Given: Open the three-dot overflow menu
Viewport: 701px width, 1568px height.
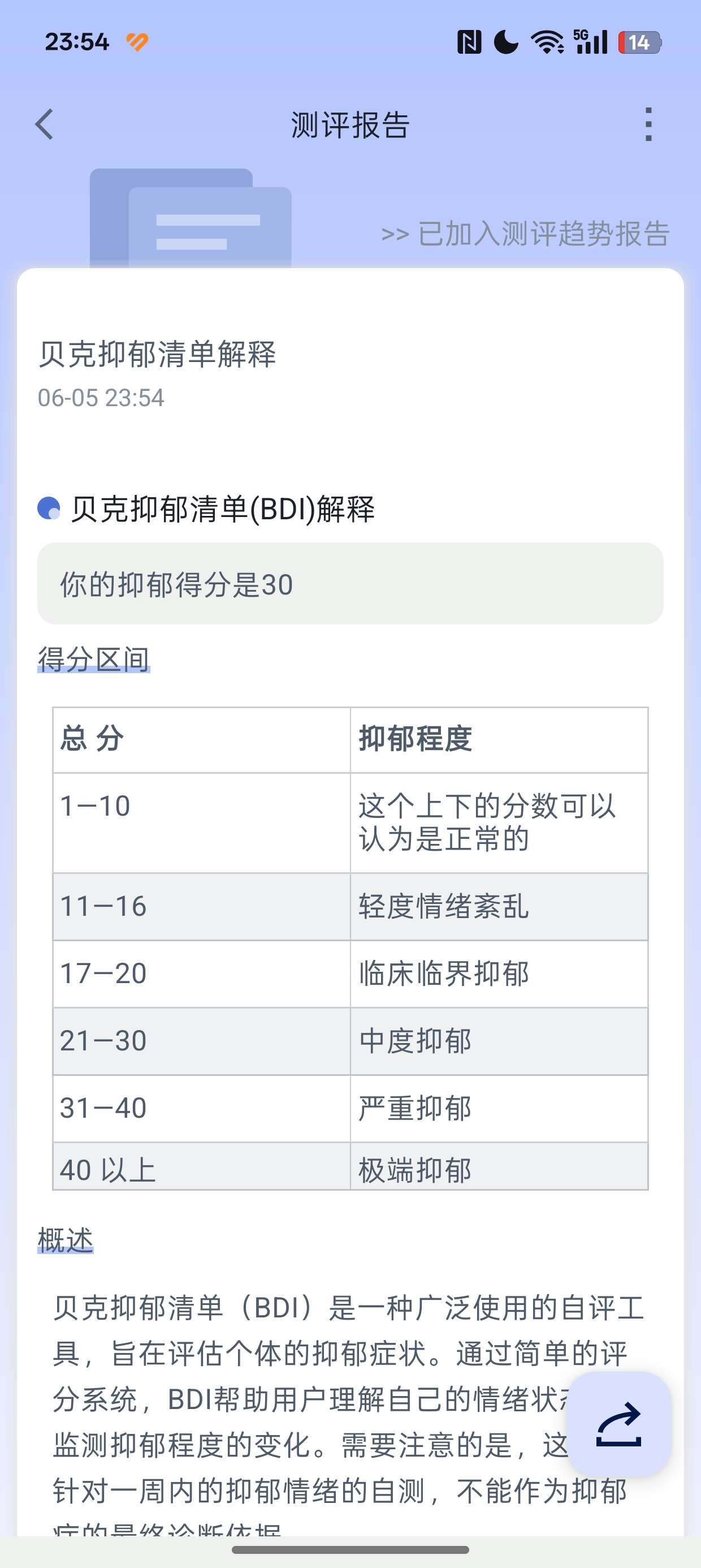Looking at the screenshot, I should 648,125.
